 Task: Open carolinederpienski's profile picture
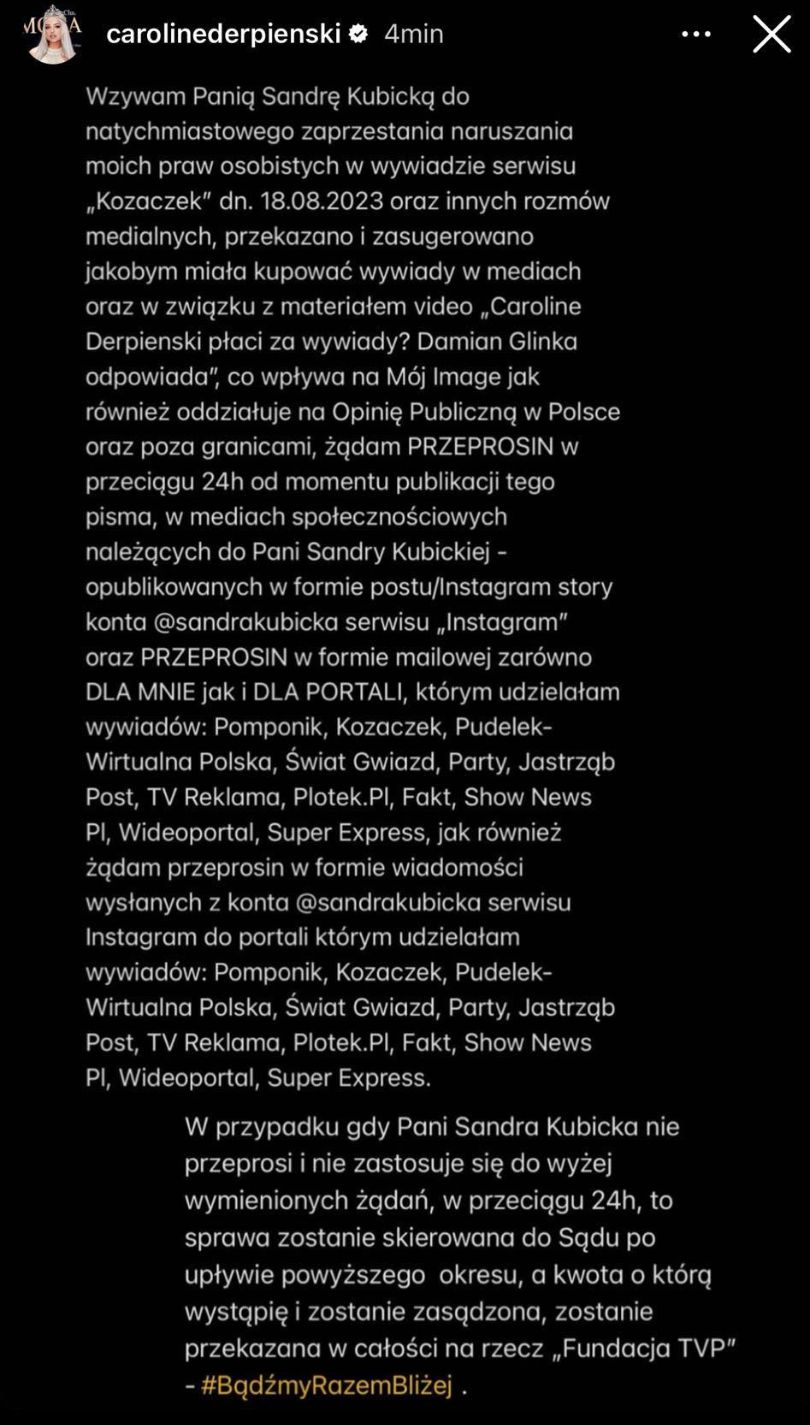click(52, 35)
